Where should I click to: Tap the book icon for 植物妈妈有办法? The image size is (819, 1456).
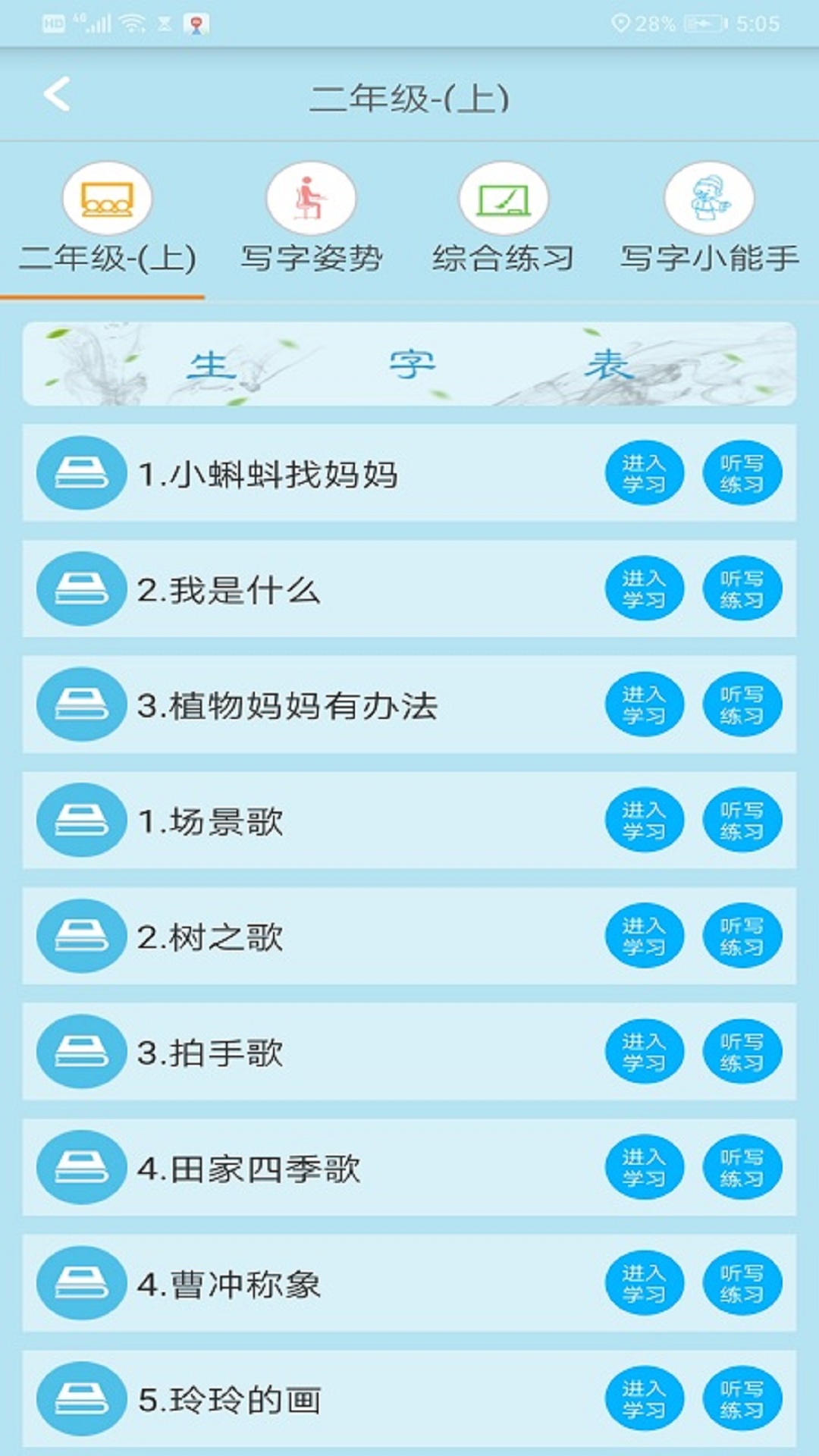point(81,704)
